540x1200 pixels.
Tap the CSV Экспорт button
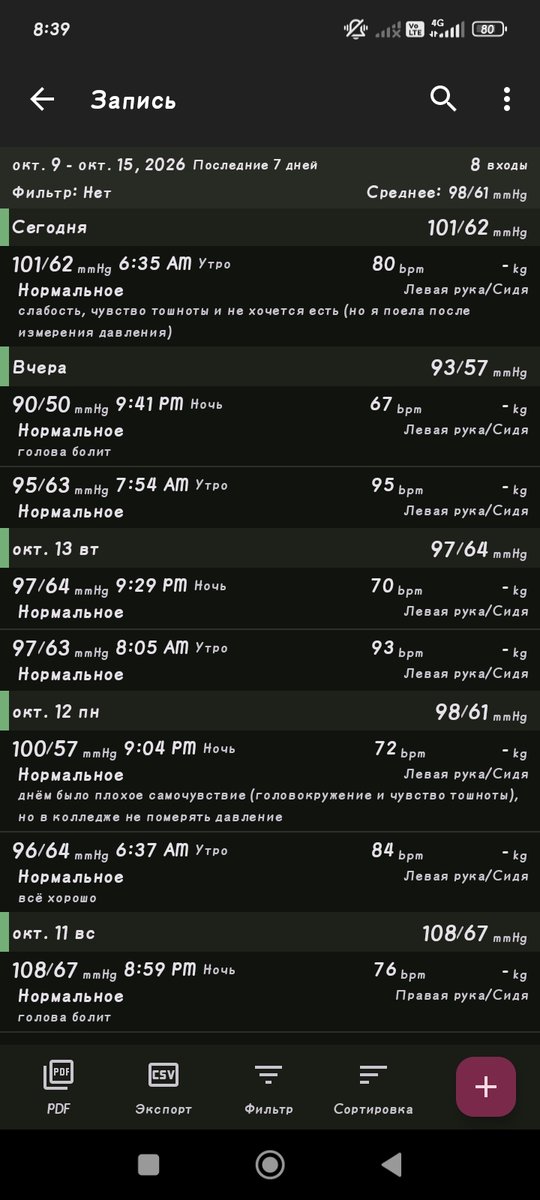(163, 1087)
